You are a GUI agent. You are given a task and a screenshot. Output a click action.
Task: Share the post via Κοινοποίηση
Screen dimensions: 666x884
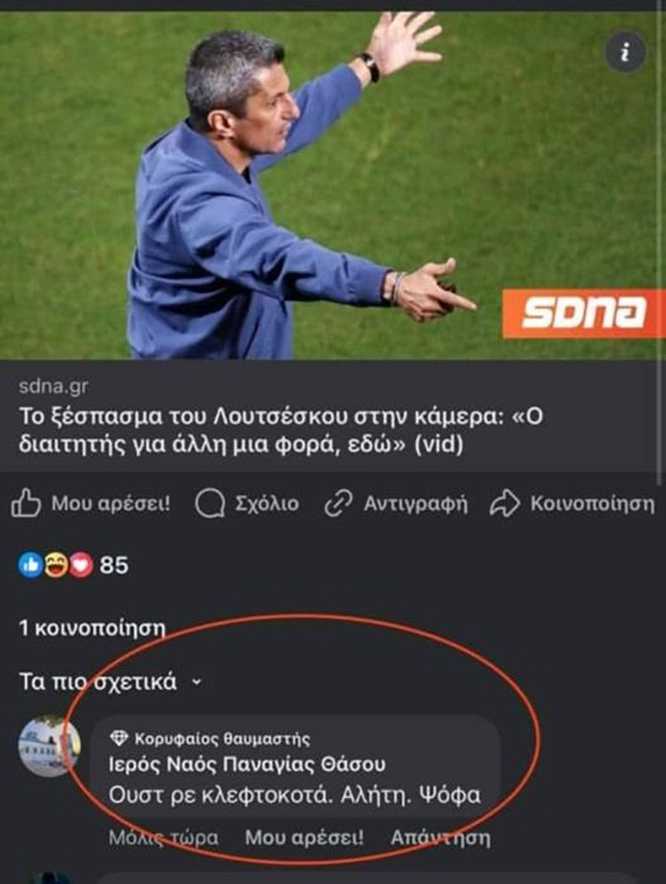572,504
